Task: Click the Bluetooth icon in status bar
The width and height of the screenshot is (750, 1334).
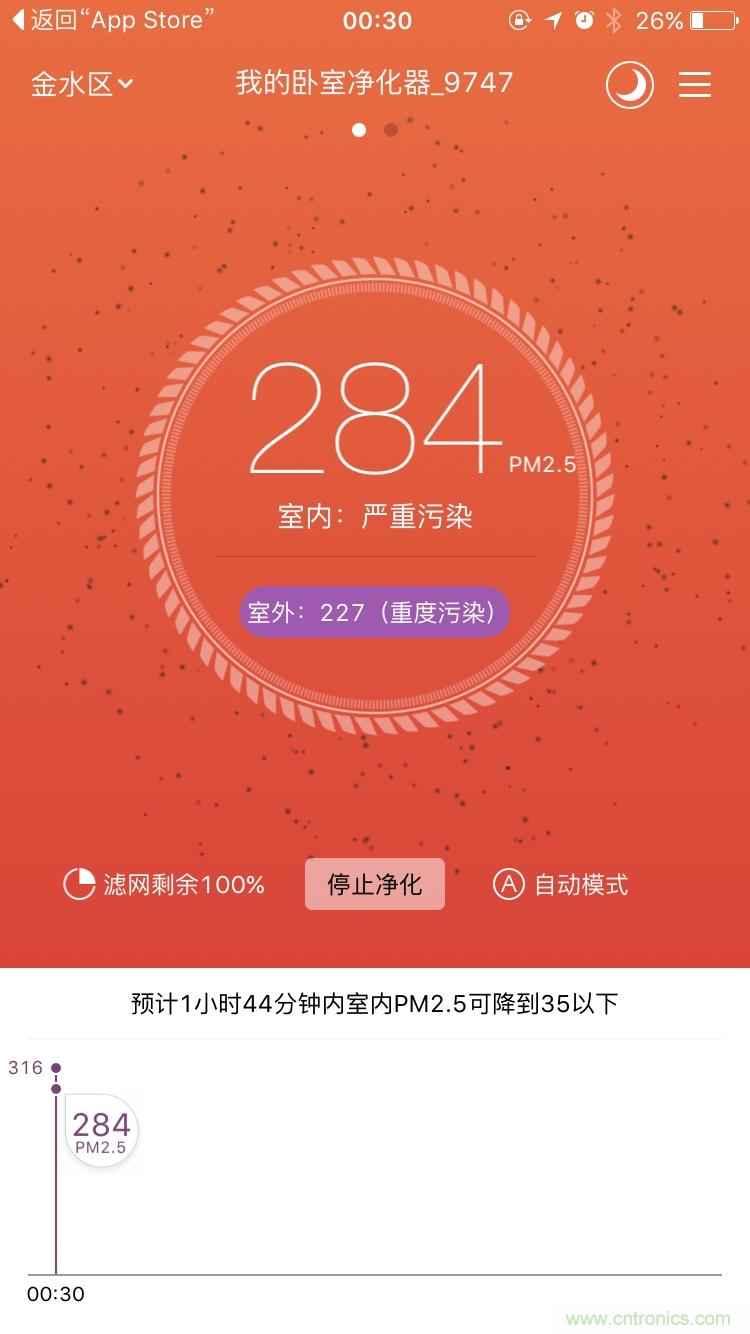Action: (613, 20)
